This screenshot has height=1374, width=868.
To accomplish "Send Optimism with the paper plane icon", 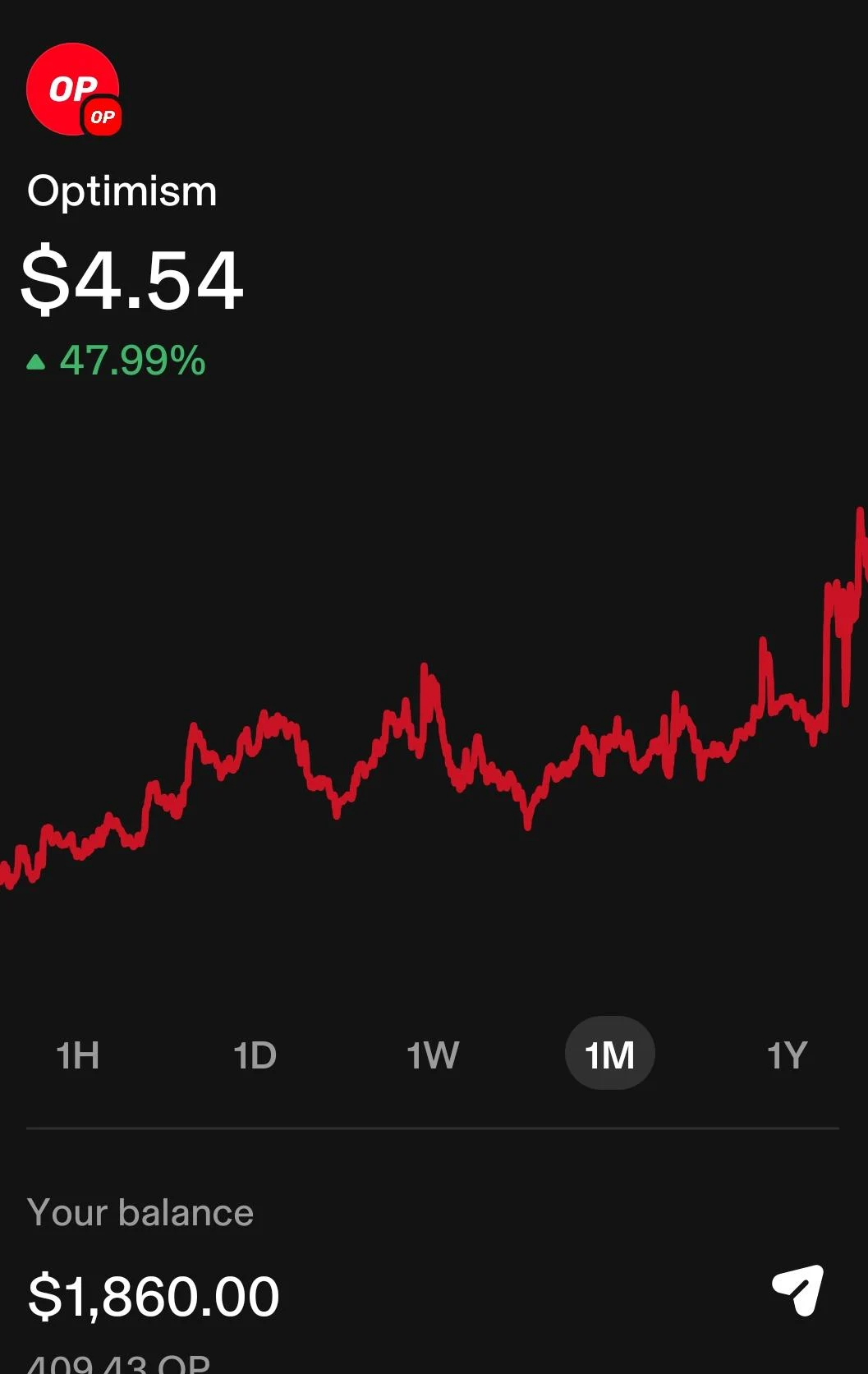I will coord(798,1290).
